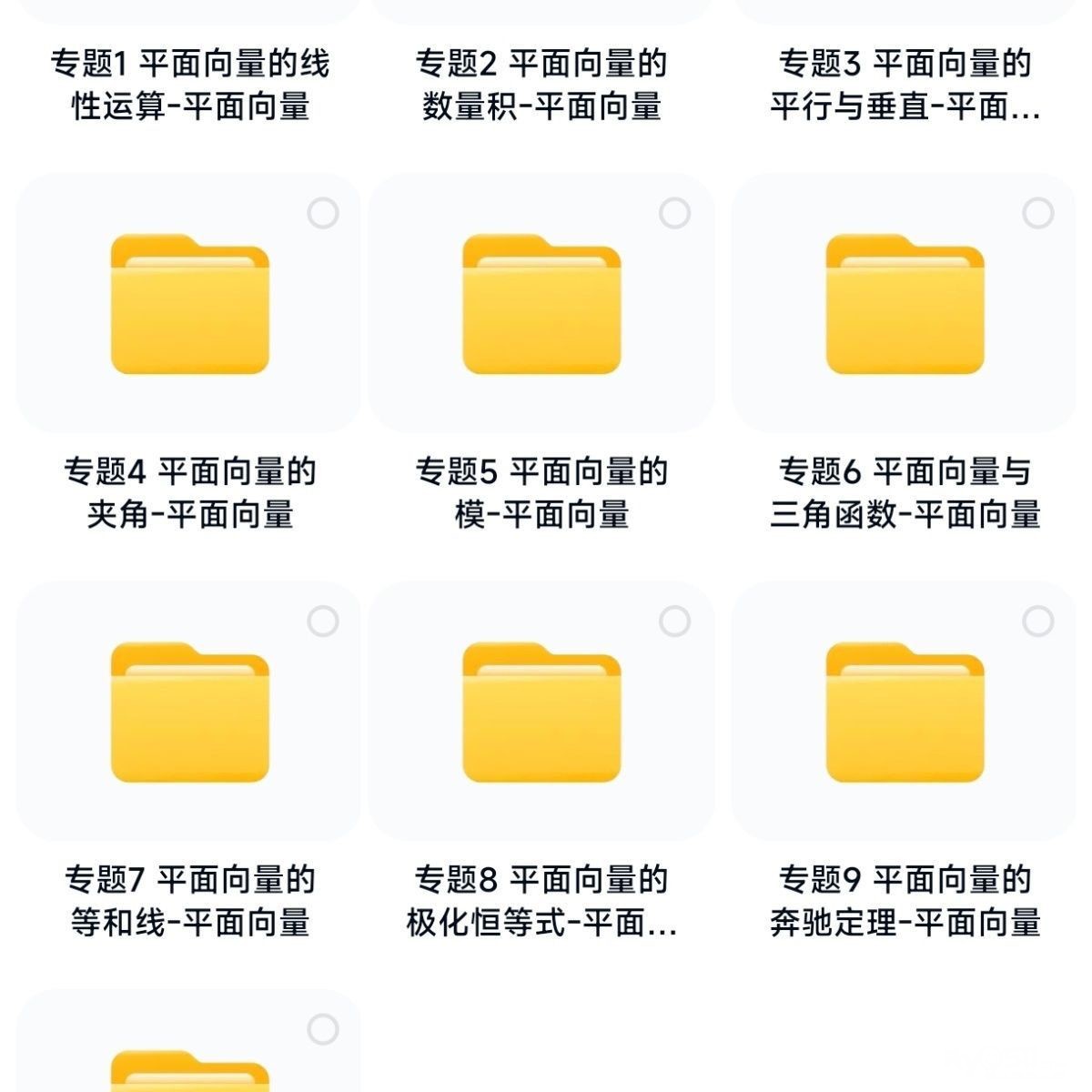Open the 专题9 平面向量的奔驰定理 folder
This screenshot has width=1092, height=1092.
point(905,713)
